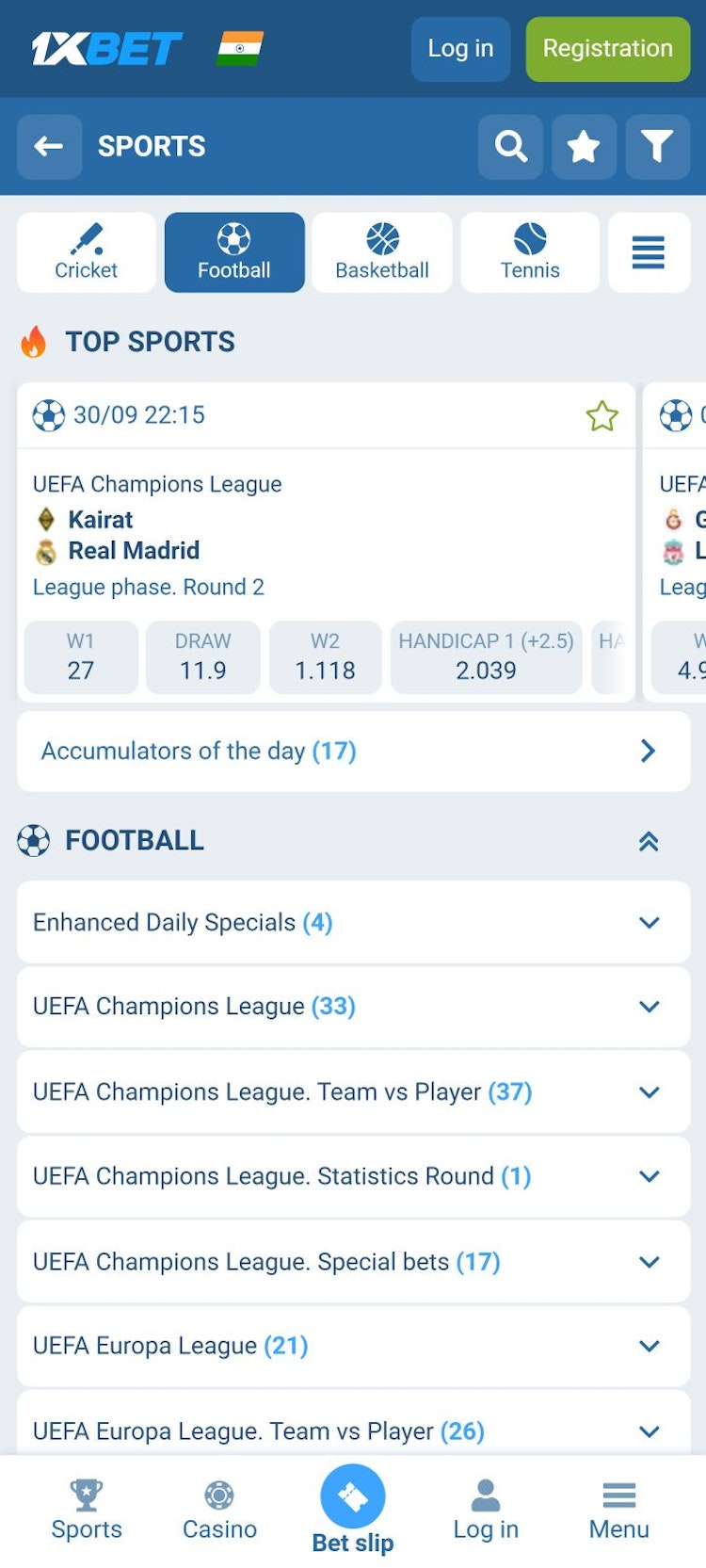The width and height of the screenshot is (706, 1568).
Task: Tap the Registration button
Action: click(x=607, y=49)
